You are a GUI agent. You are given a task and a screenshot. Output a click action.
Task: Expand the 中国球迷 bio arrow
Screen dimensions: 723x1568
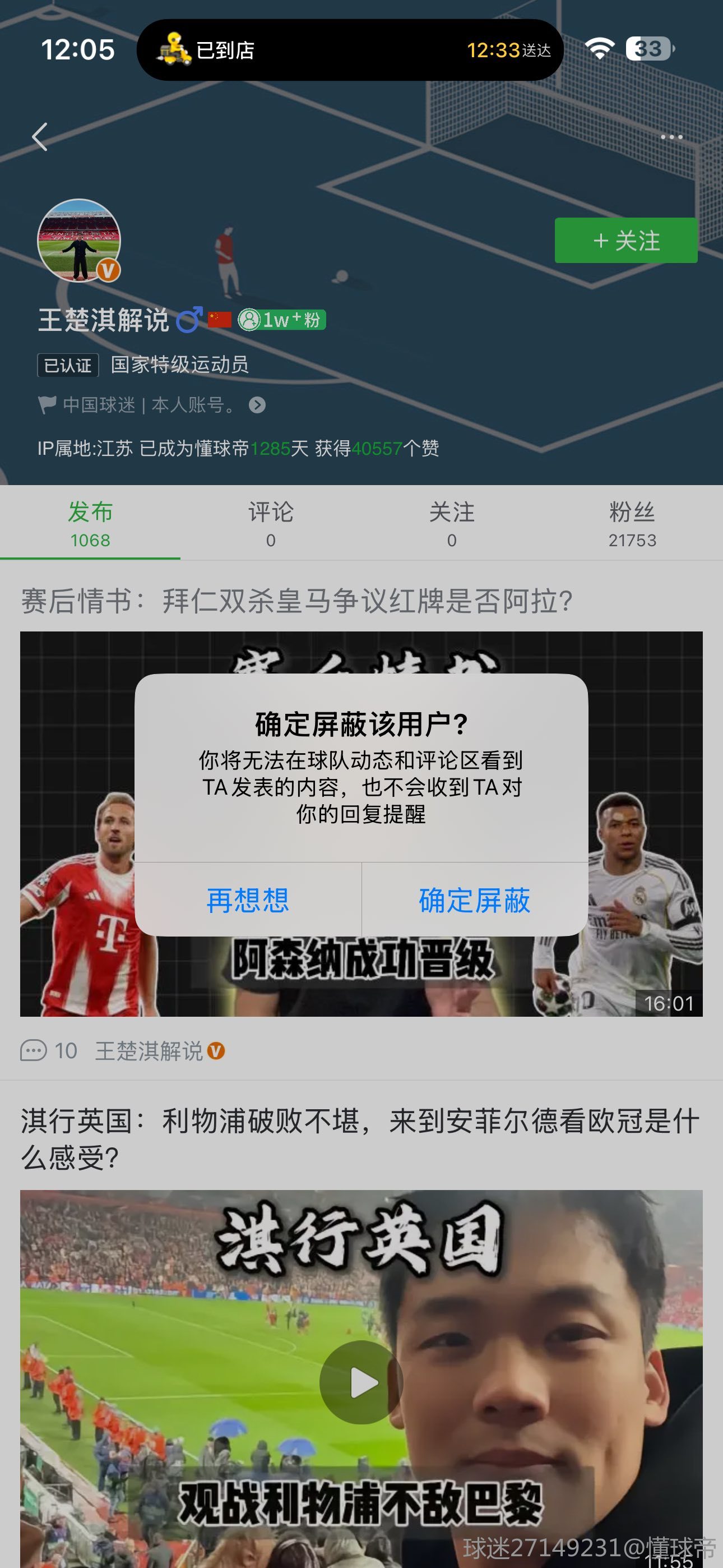[x=257, y=405]
